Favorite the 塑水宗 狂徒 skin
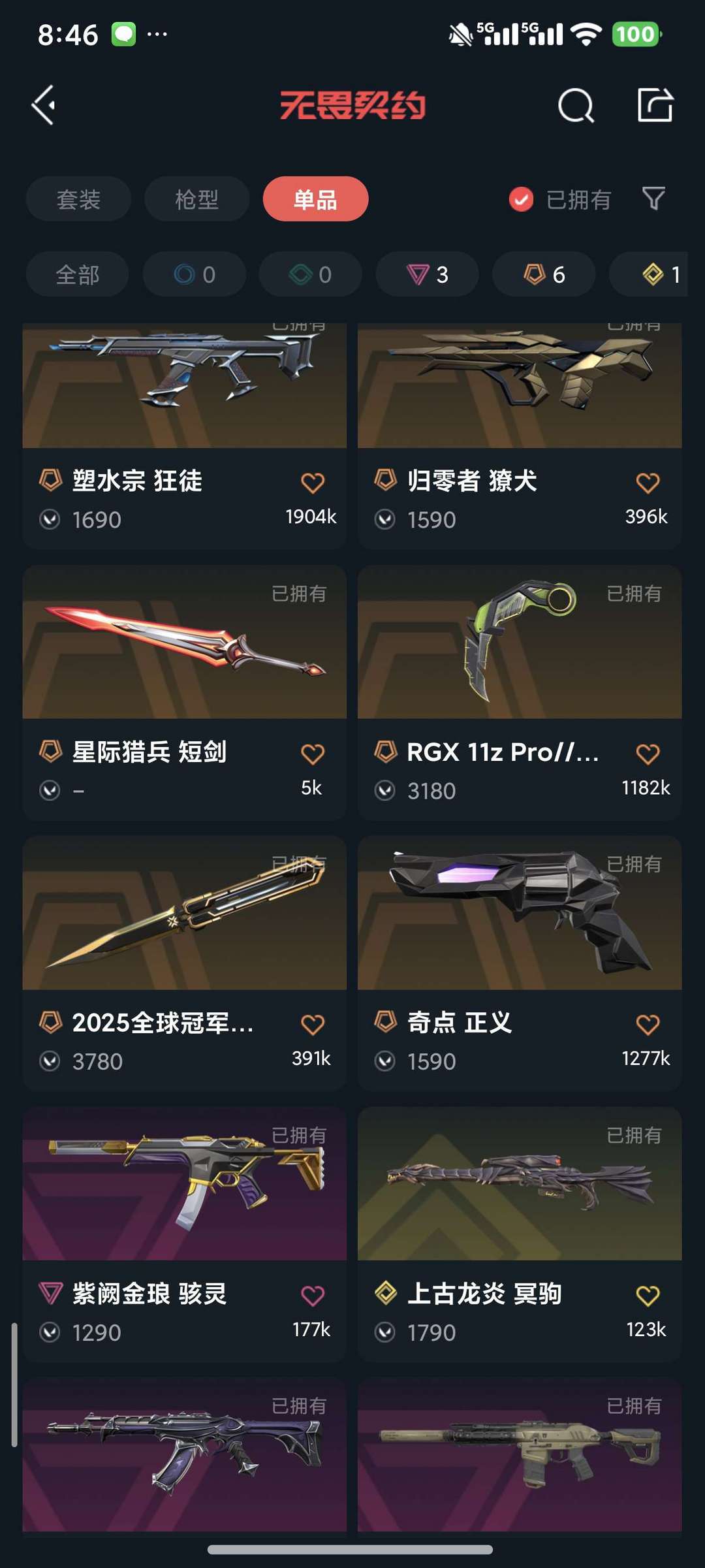705x1568 pixels. [313, 481]
